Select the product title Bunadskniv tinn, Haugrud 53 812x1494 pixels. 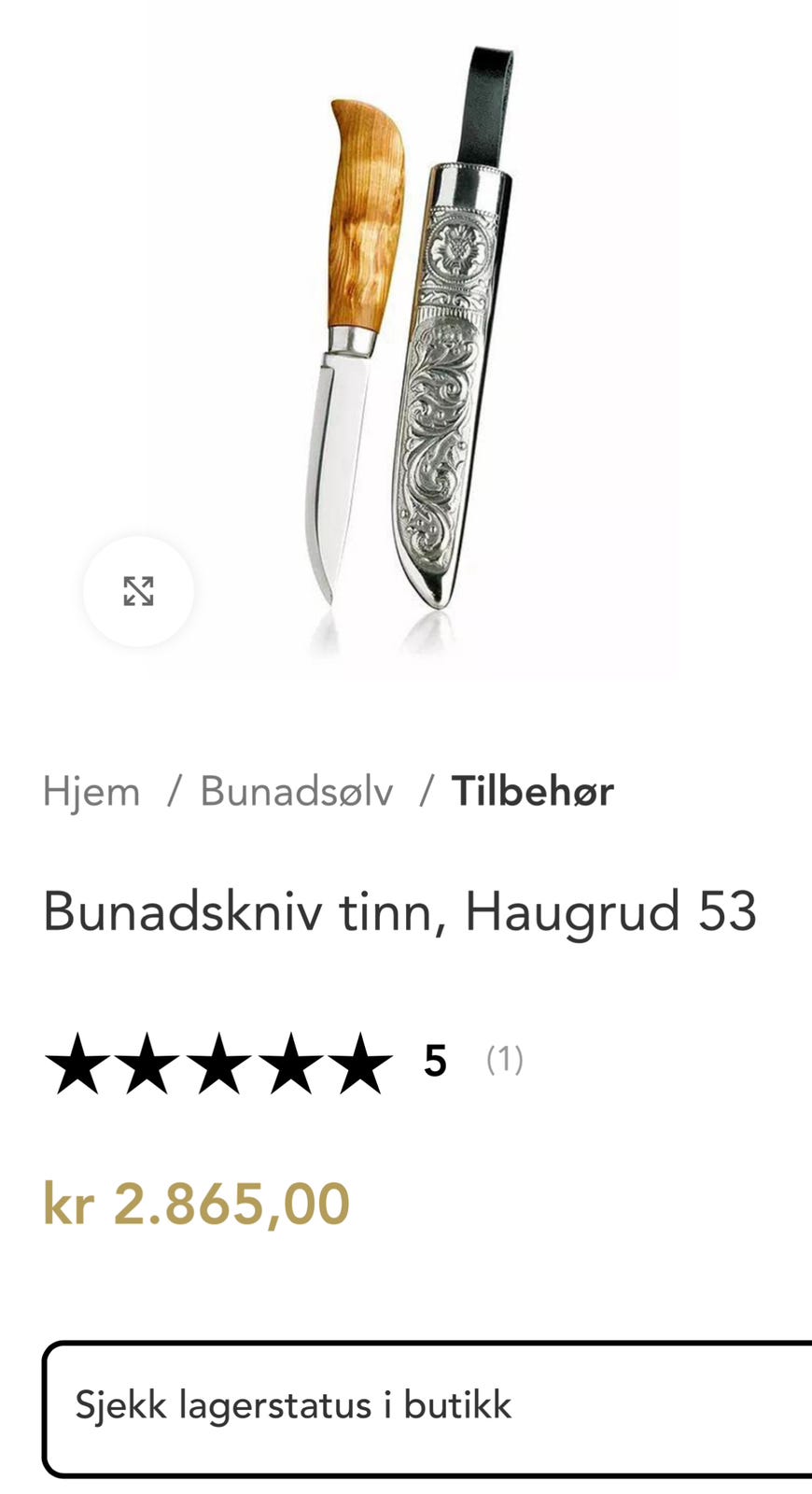click(x=401, y=912)
